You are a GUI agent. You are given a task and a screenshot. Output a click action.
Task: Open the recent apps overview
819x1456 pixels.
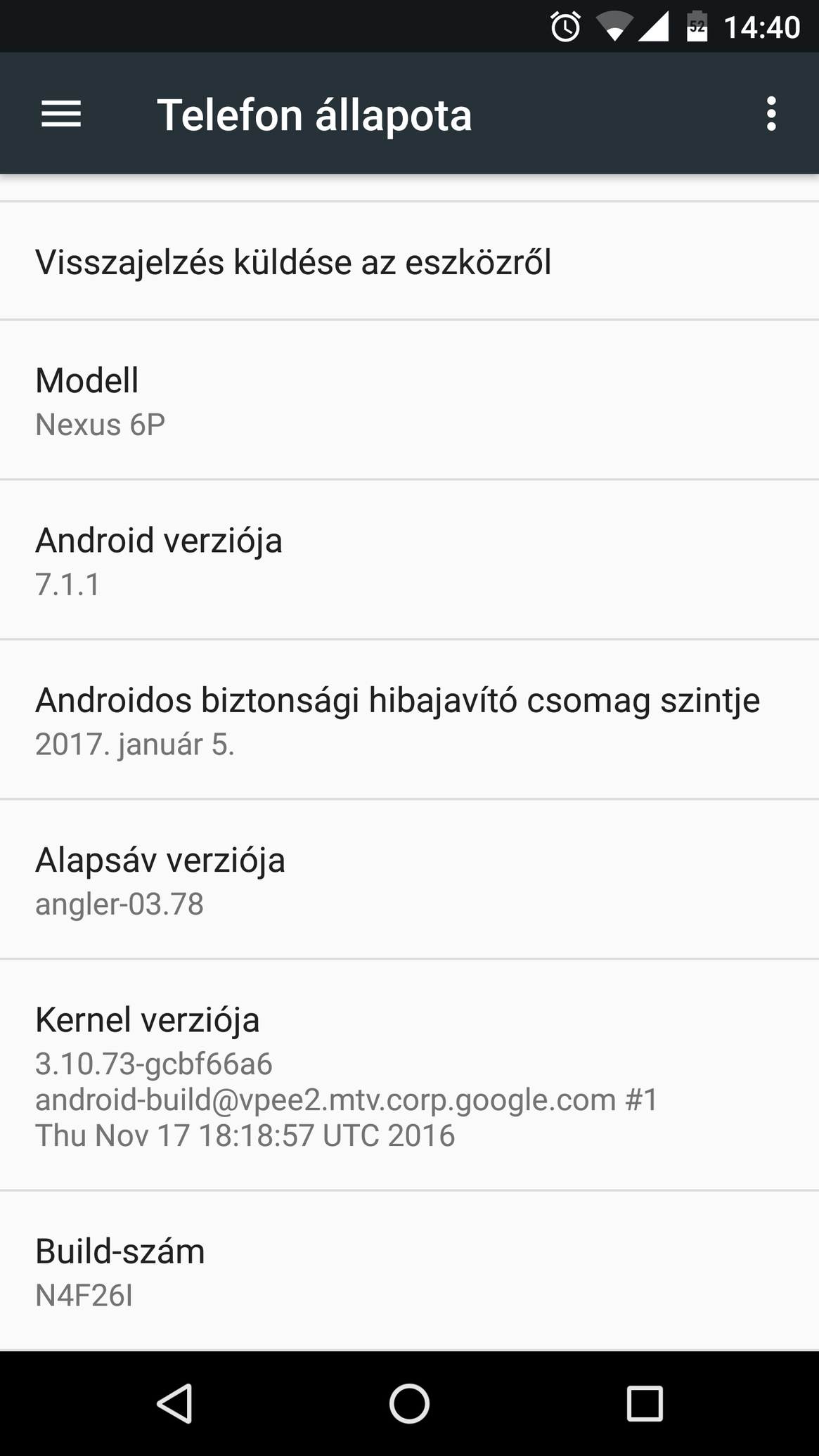point(644,1403)
